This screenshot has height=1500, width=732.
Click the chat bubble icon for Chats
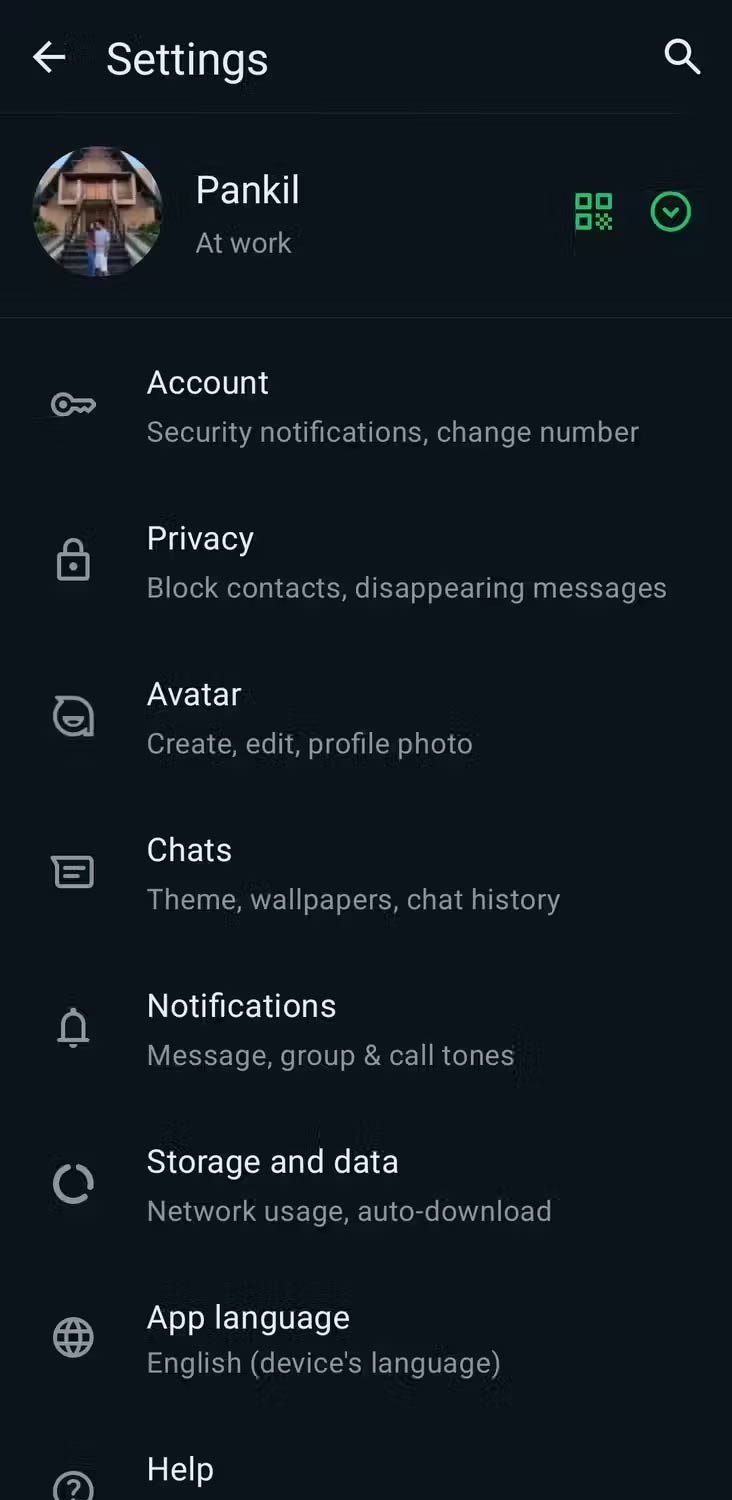point(73,872)
